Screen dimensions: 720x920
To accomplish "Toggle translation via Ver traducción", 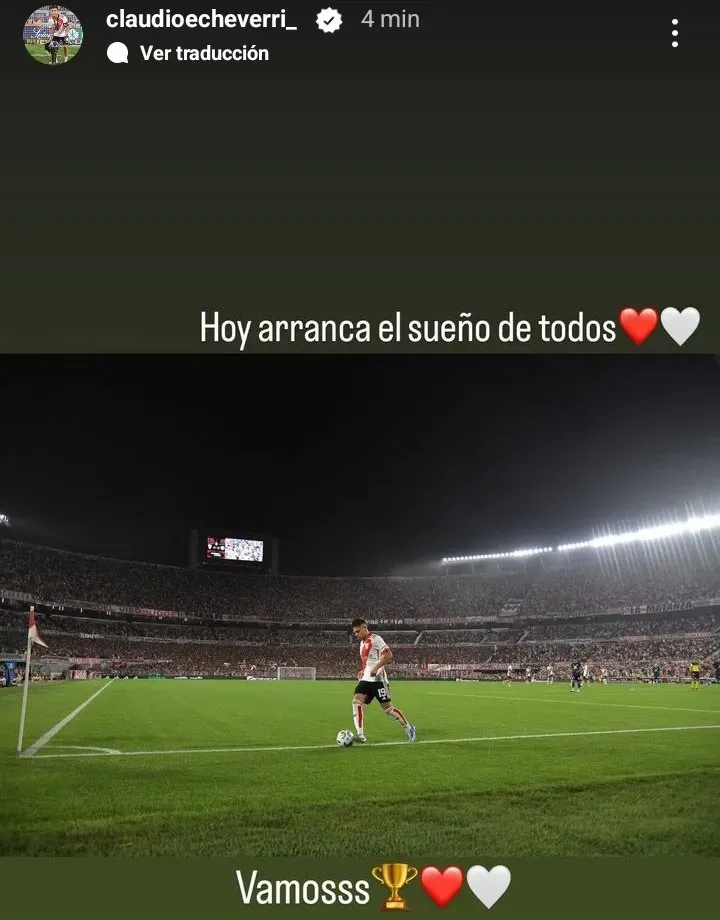I will coord(203,54).
